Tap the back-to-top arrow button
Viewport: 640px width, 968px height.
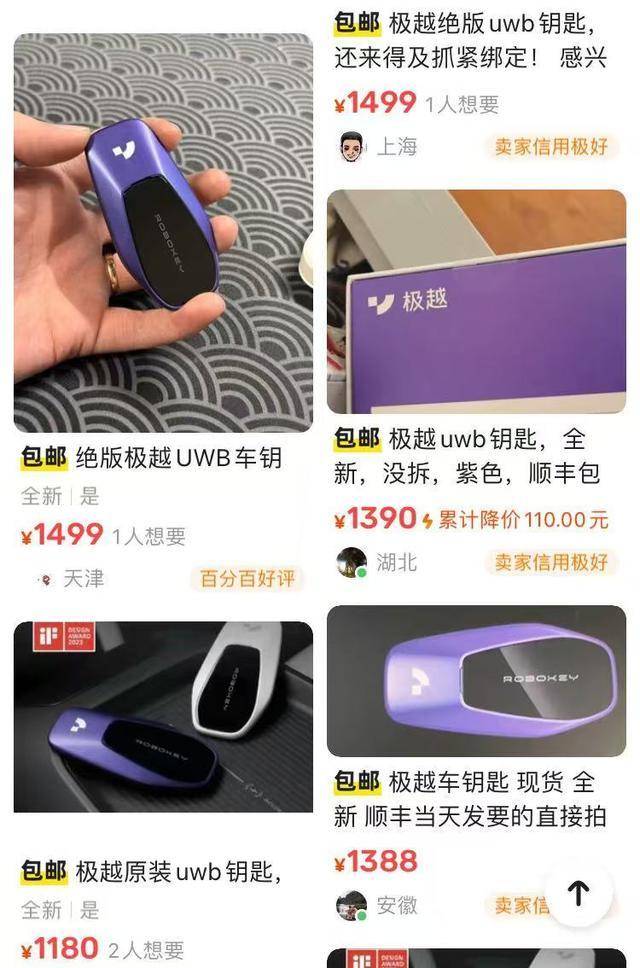coord(578,892)
